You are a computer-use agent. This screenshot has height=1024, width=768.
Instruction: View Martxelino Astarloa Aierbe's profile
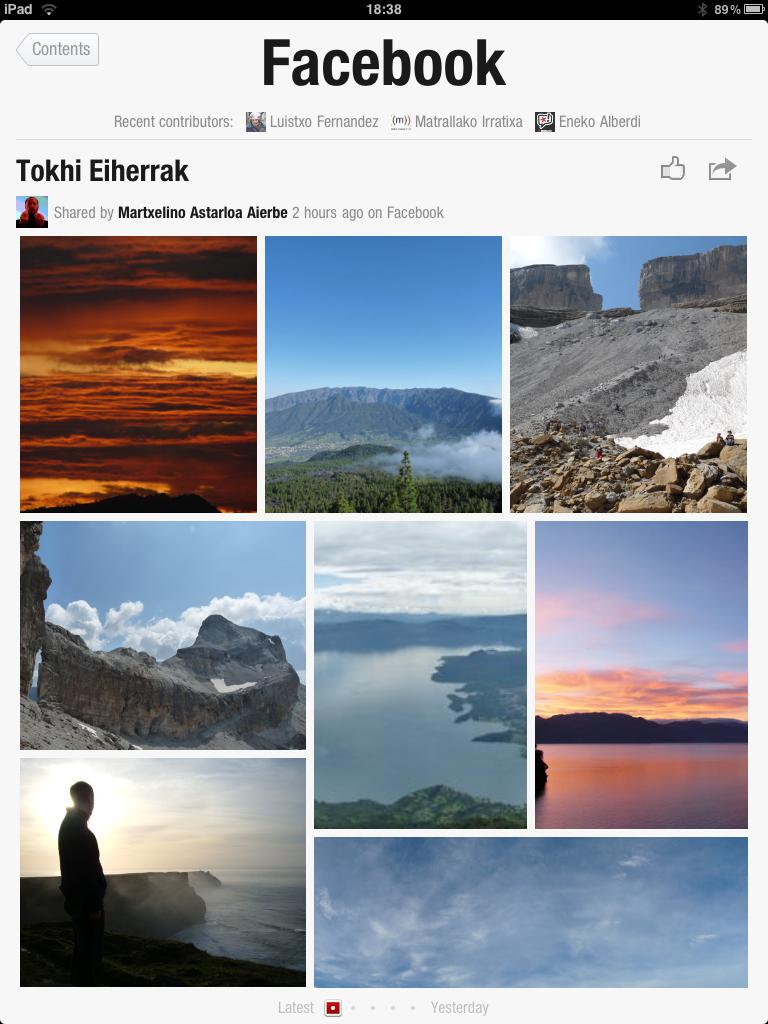(202, 212)
